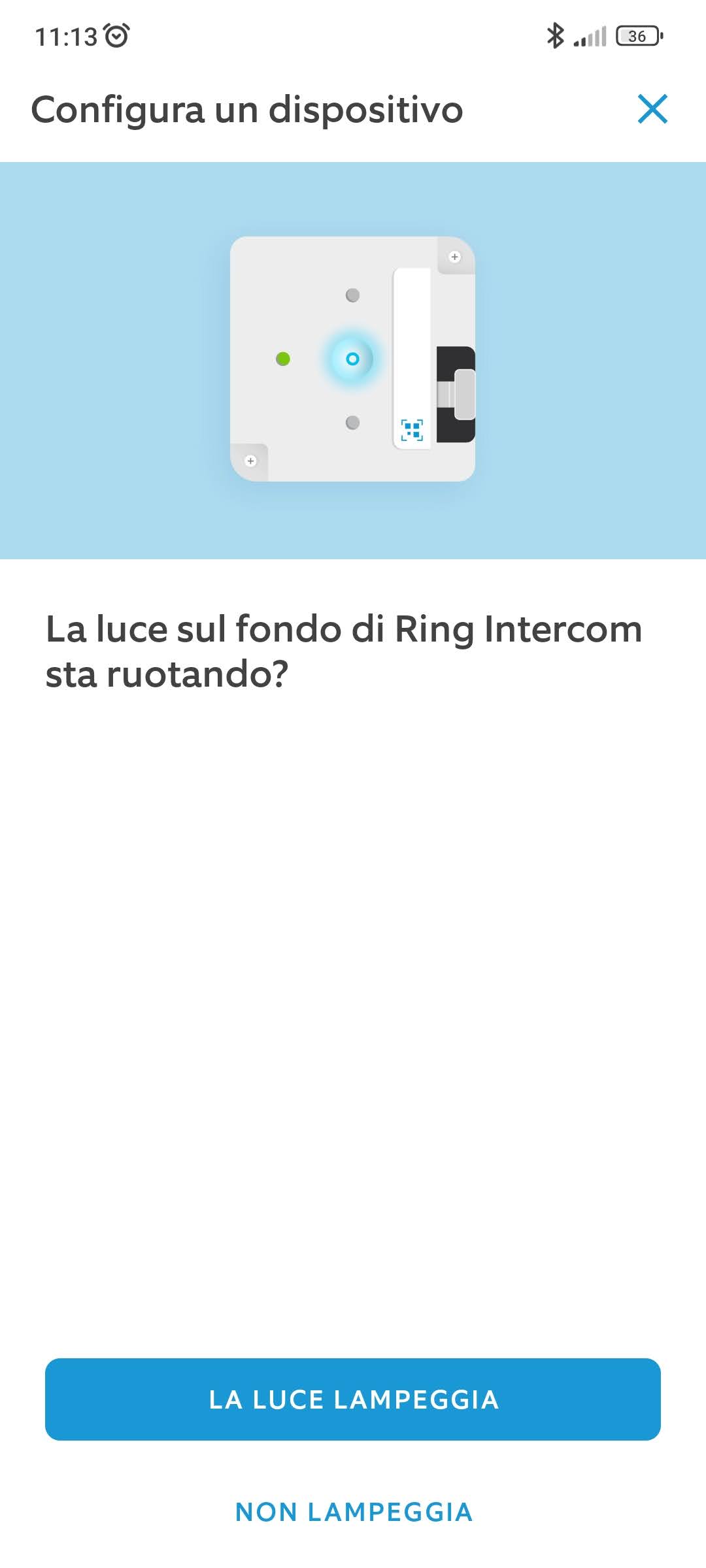Confirm with La luce lampeggia button
Image resolution: width=706 pixels, height=1568 pixels.
353,1399
